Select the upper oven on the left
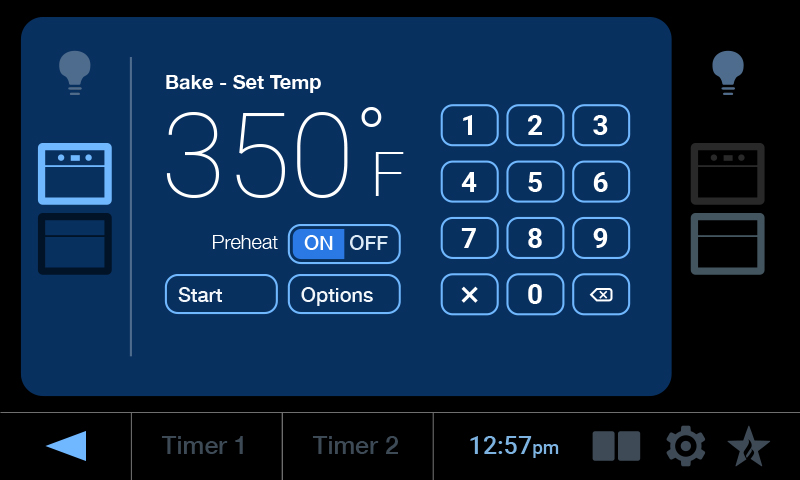Viewport: 800px width, 480px height. click(75, 173)
